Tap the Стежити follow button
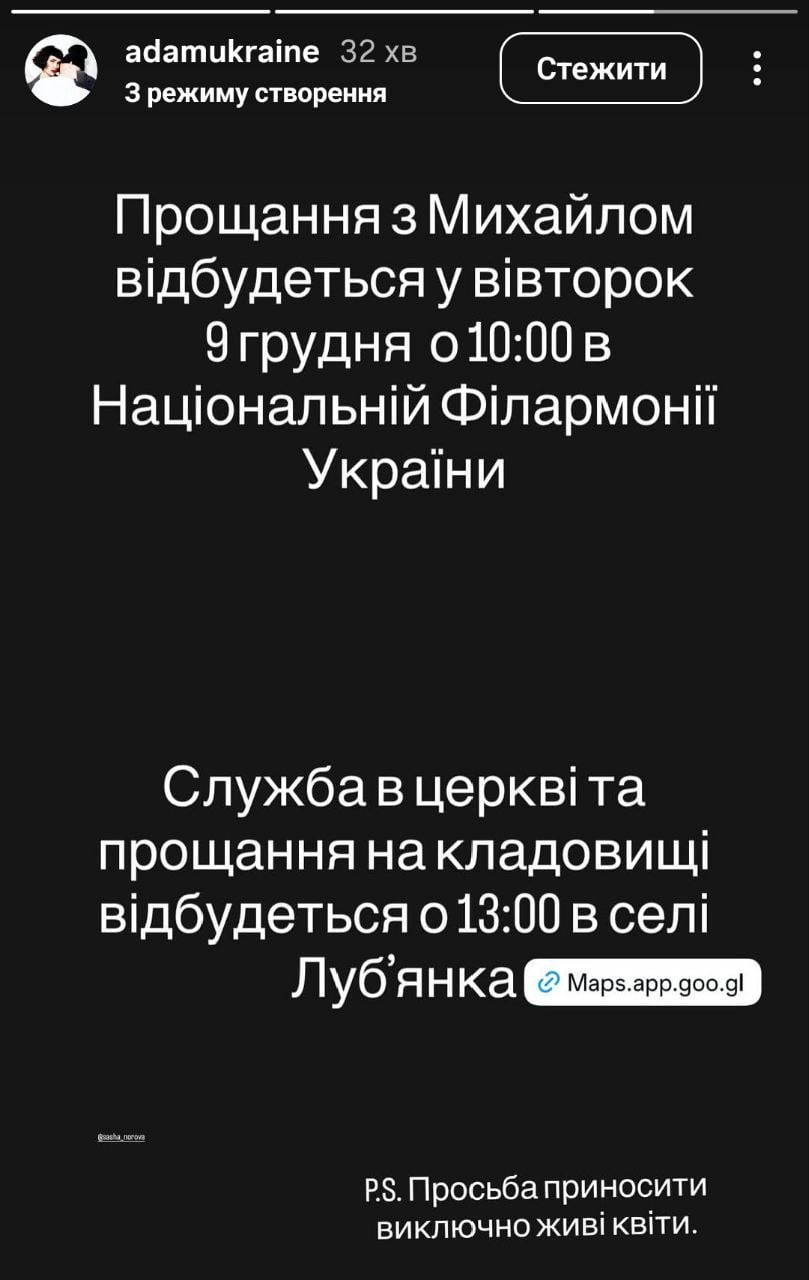Image resolution: width=809 pixels, height=1280 pixels. pos(601,68)
